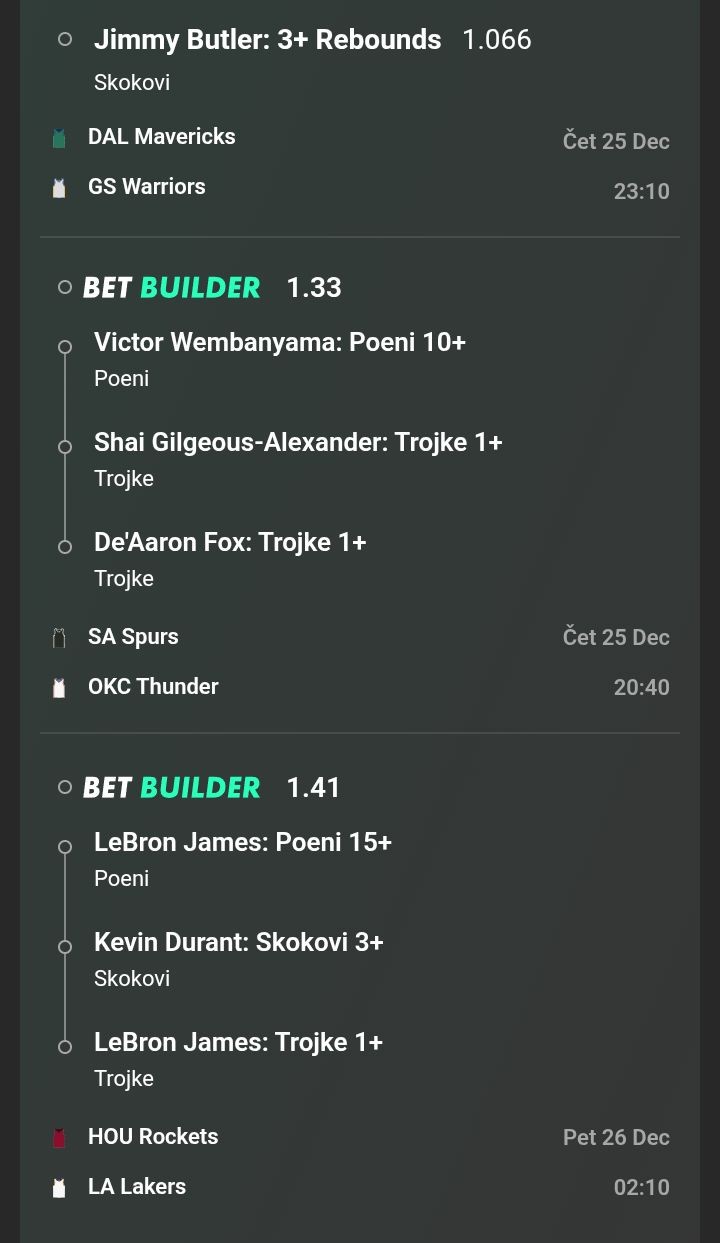The height and width of the screenshot is (1243, 720).
Task: Open the SA Spurs vs OKC Thunder match
Action: 152,661
